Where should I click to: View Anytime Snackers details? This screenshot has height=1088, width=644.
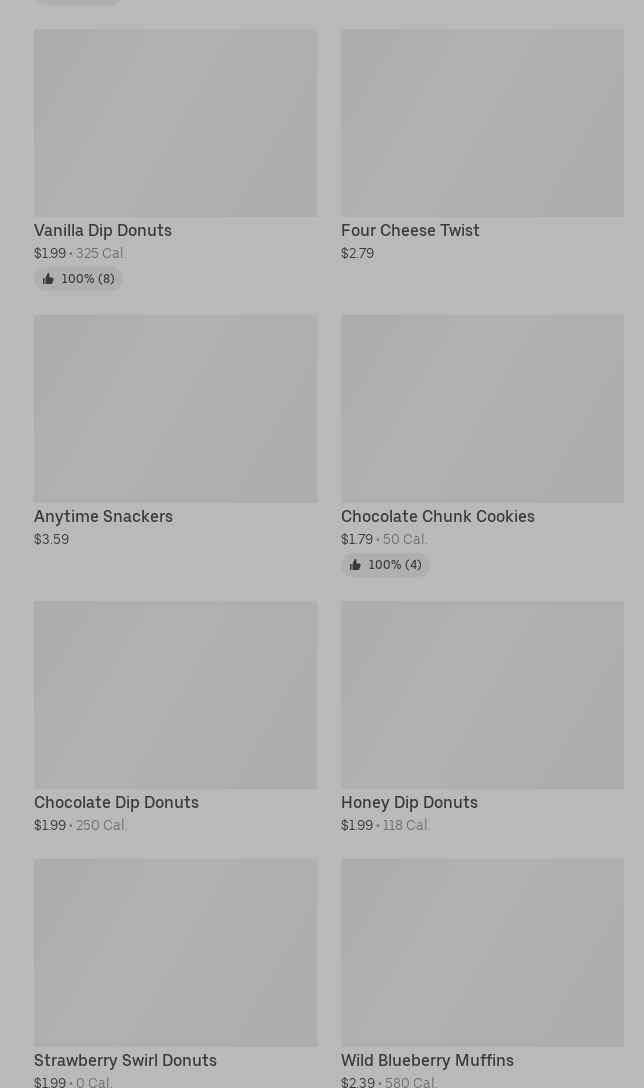tap(176, 432)
